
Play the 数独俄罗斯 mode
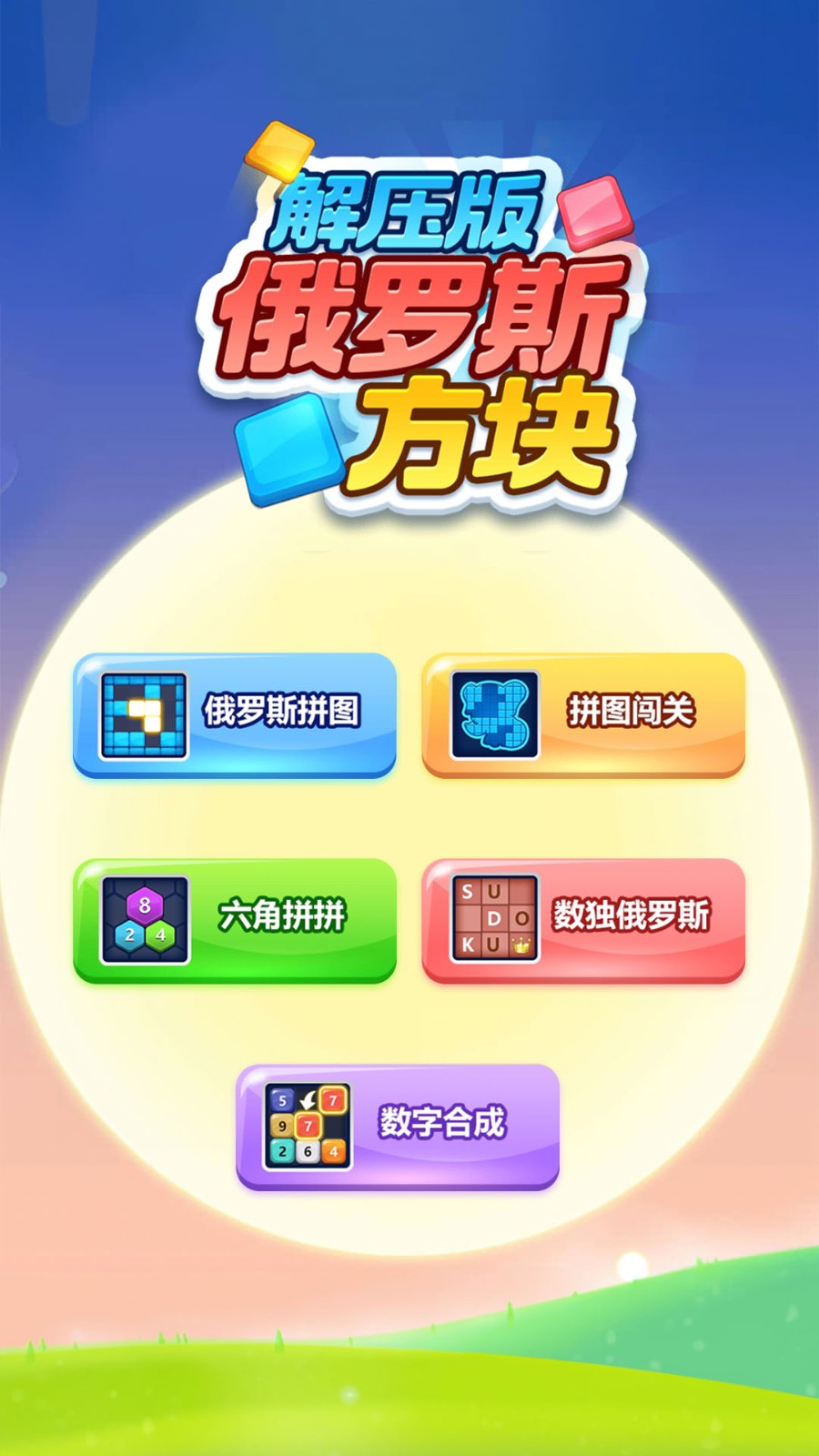click(583, 919)
